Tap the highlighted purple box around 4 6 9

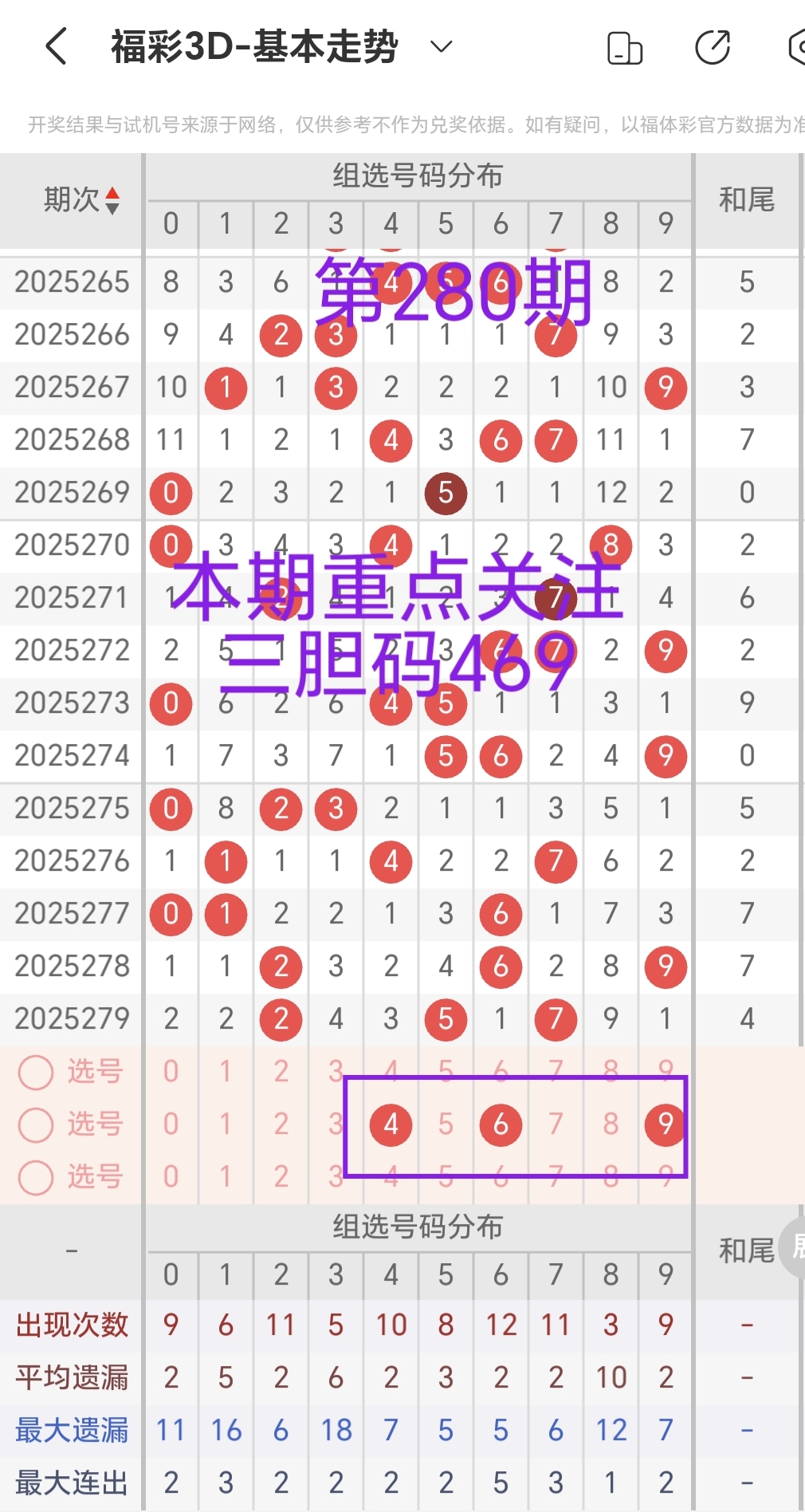(x=516, y=1124)
